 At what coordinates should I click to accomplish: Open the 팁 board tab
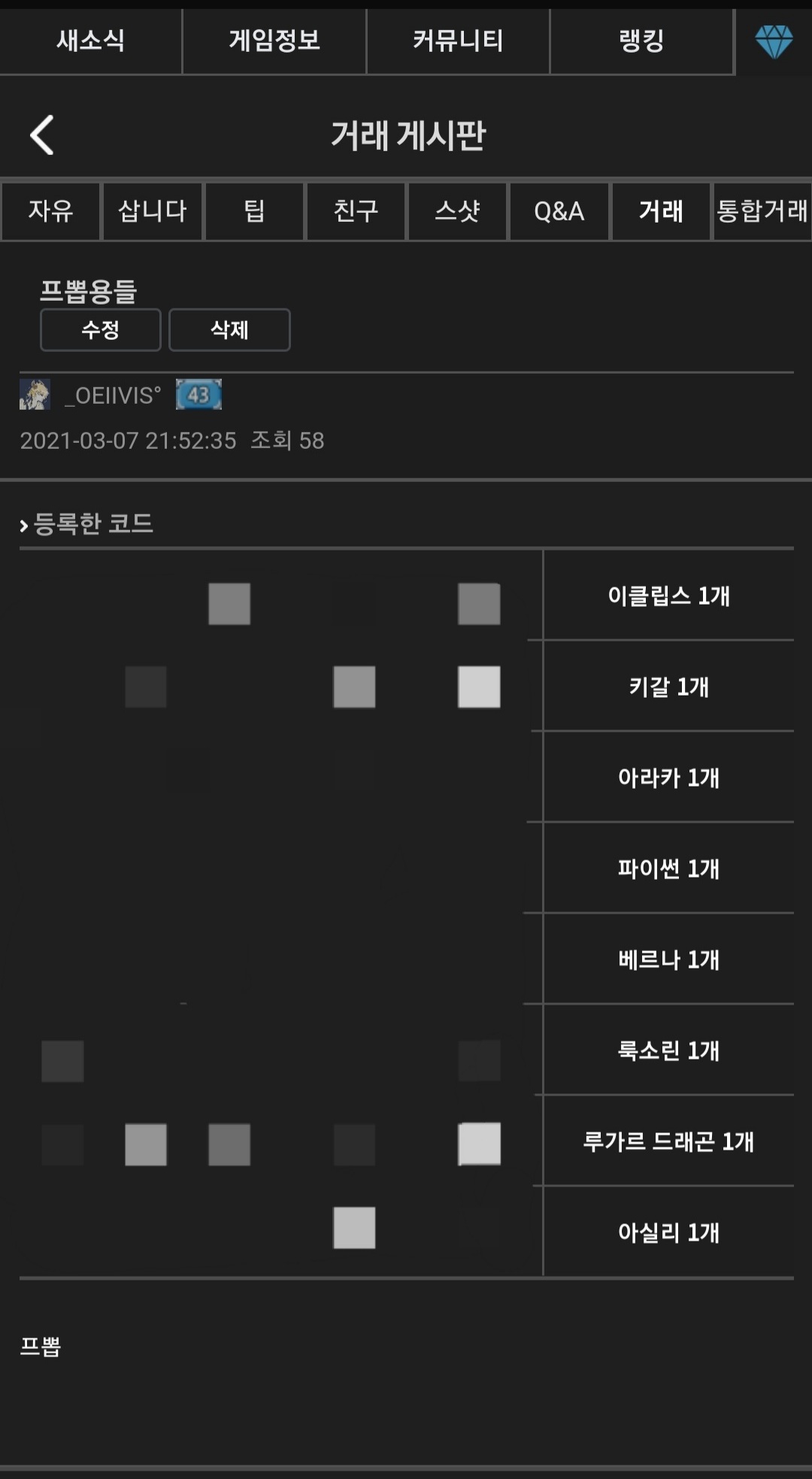tap(254, 211)
